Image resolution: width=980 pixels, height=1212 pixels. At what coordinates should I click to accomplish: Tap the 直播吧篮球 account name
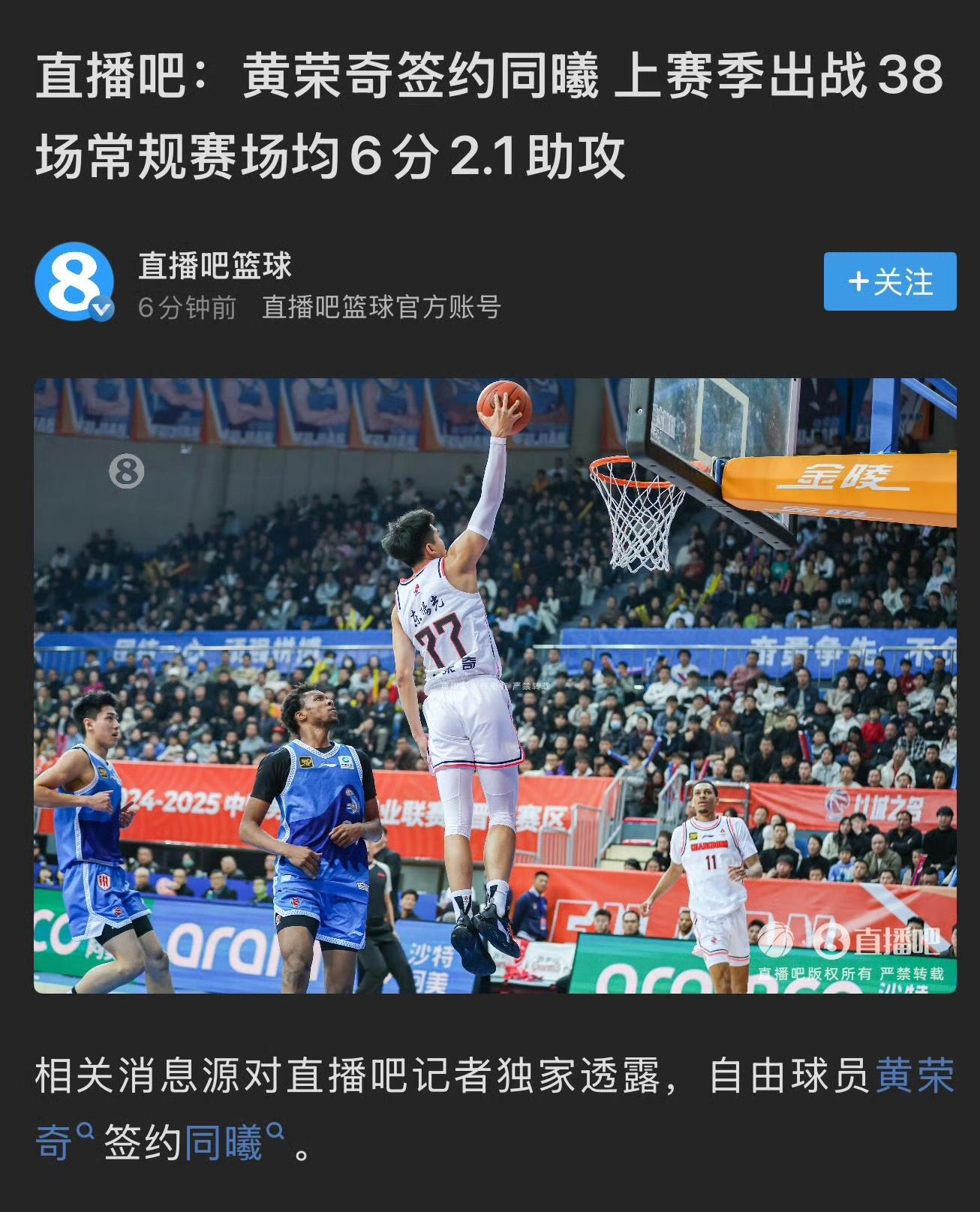(215, 266)
